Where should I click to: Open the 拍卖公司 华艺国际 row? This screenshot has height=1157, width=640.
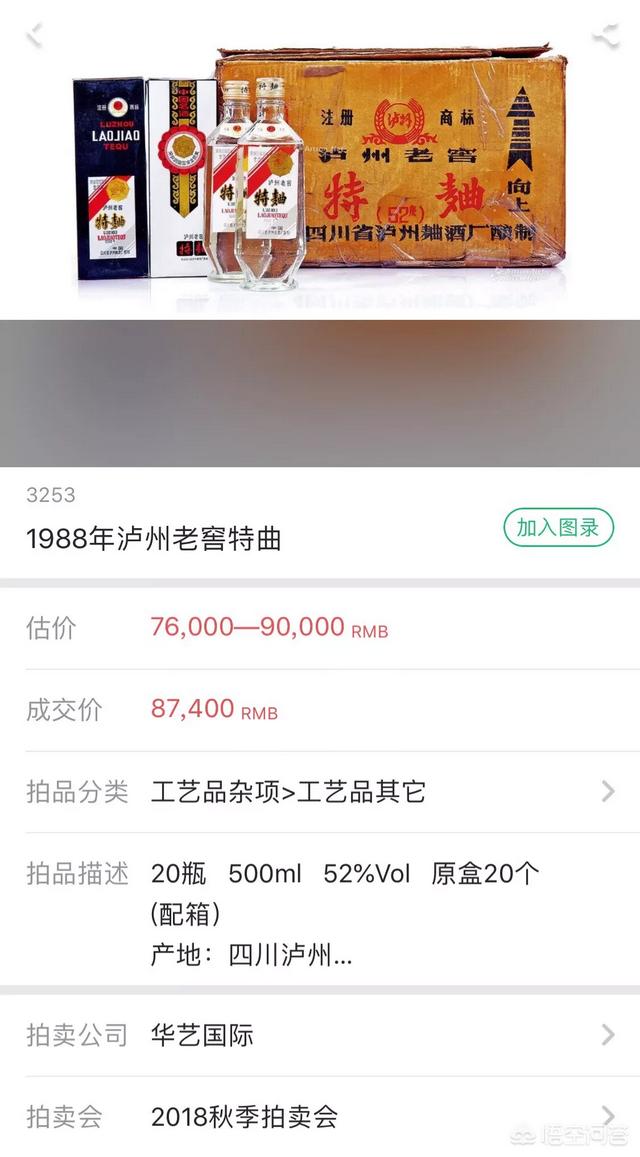click(320, 1035)
